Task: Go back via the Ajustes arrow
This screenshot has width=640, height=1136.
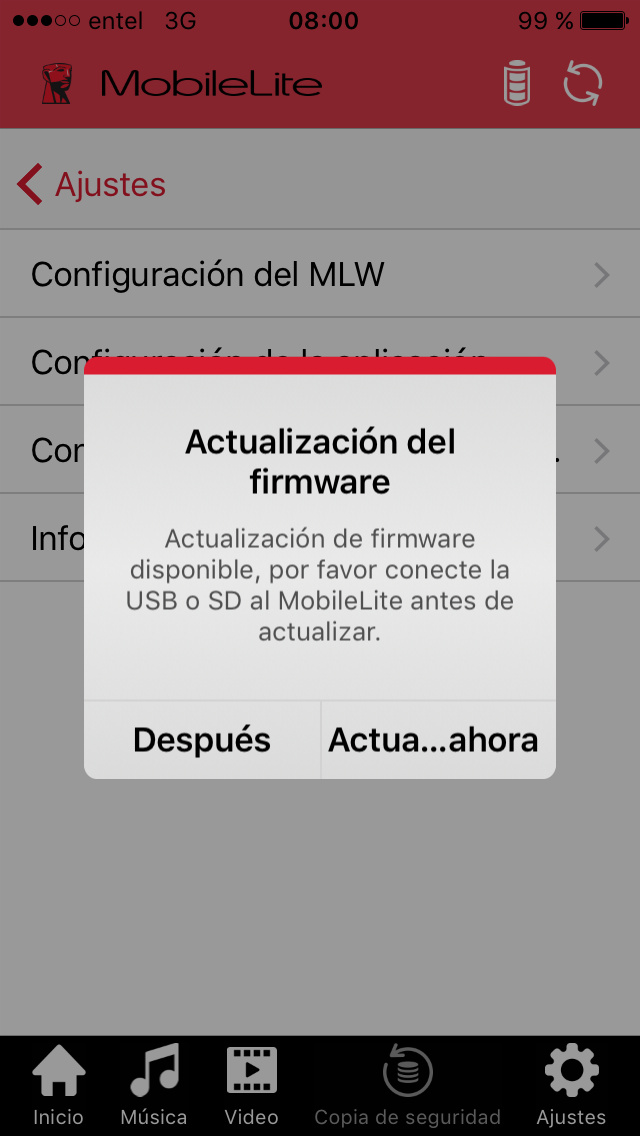Action: pos(91,184)
